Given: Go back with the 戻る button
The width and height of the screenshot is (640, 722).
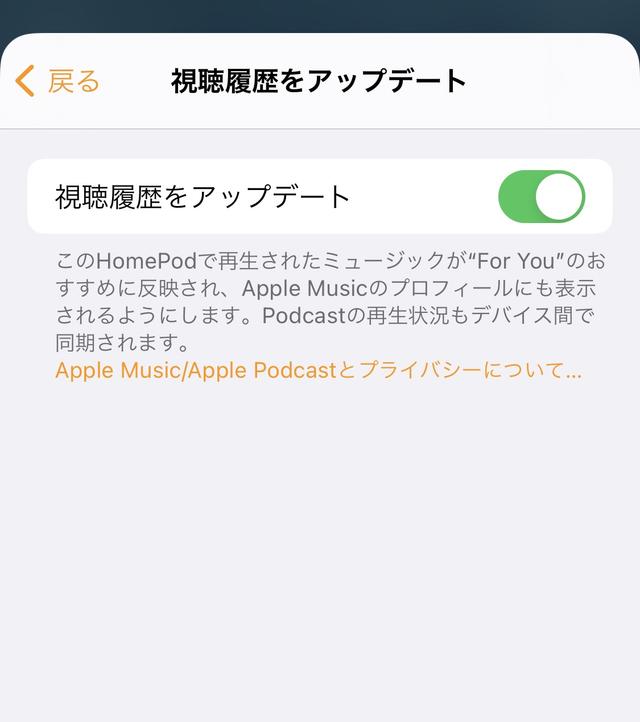Looking at the screenshot, I should [58, 81].
